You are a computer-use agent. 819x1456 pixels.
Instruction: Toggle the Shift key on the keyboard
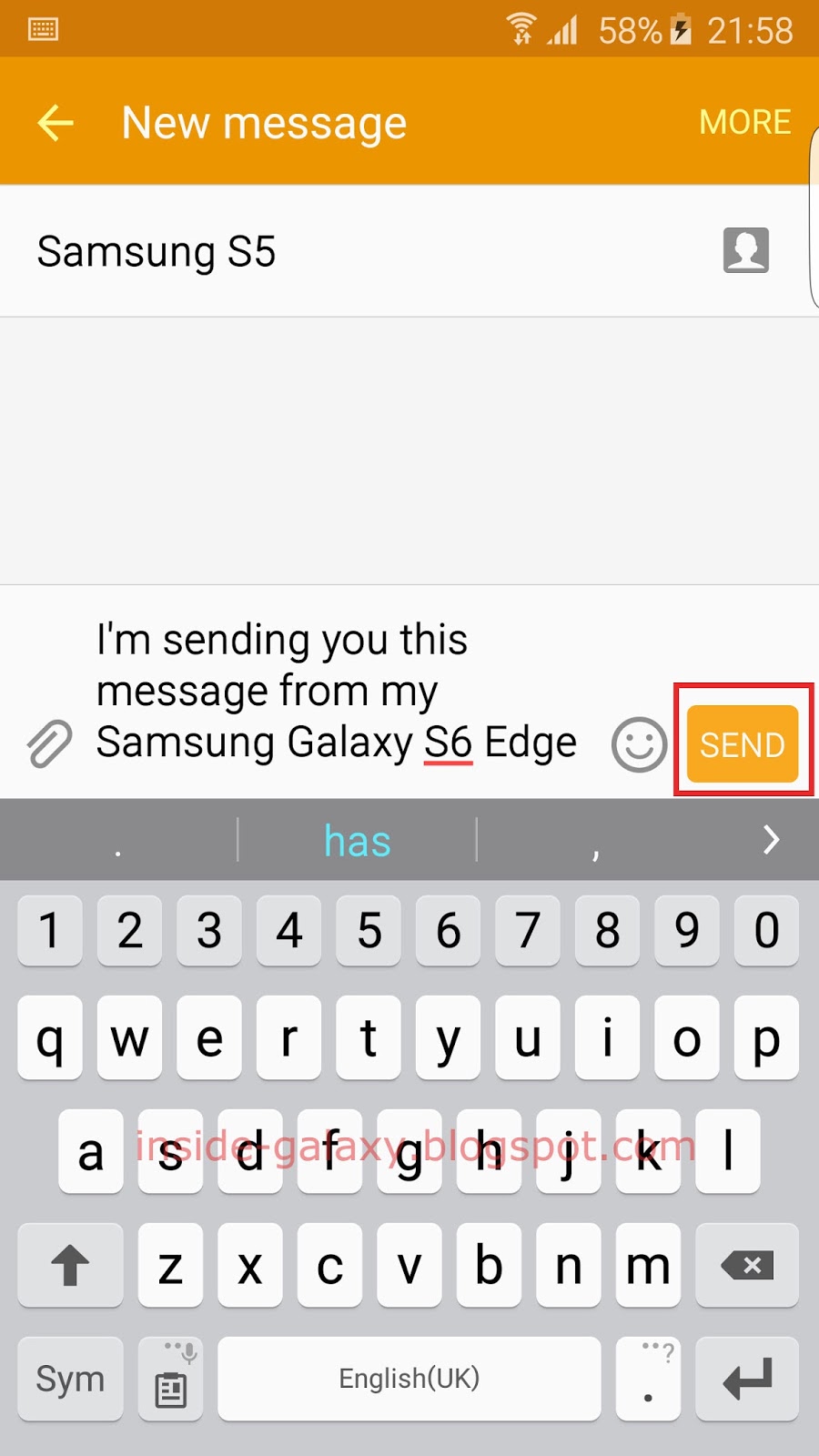coord(70,1265)
